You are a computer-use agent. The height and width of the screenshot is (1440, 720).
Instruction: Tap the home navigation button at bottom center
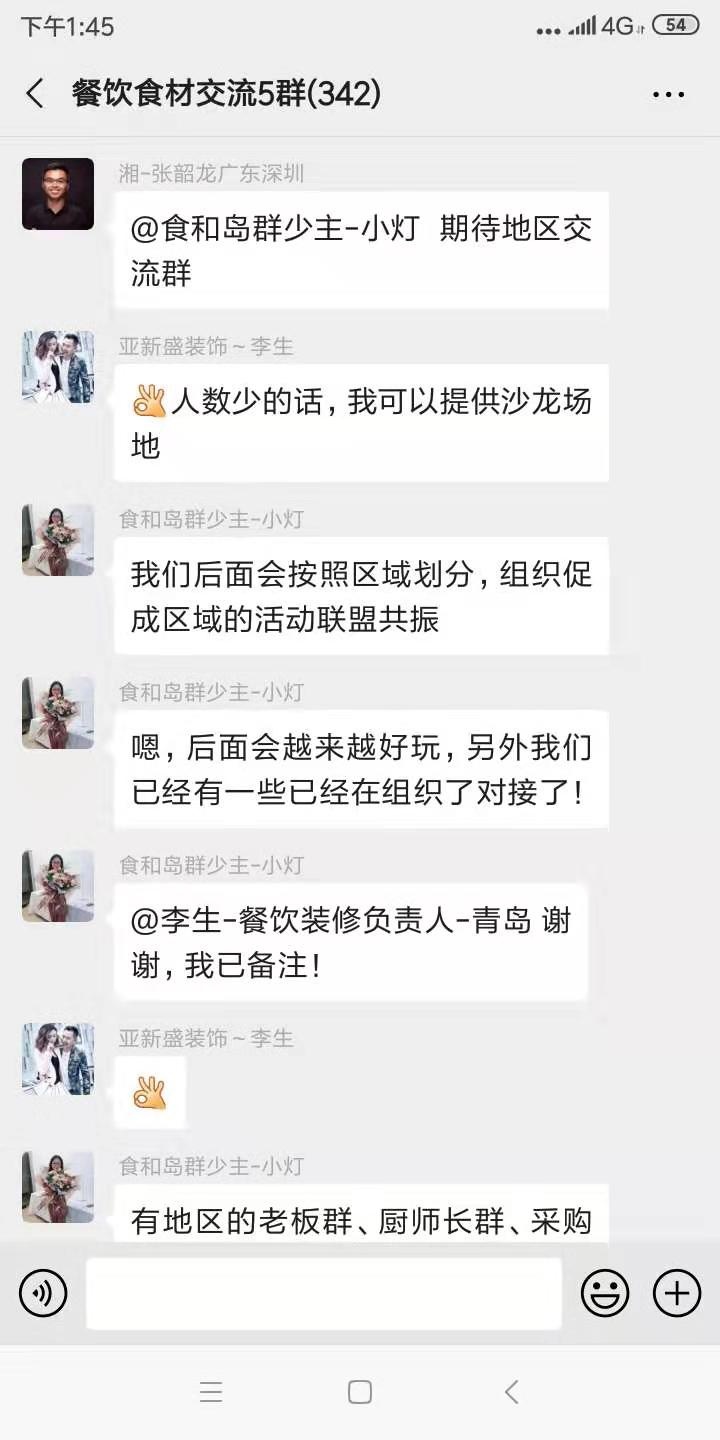359,1390
